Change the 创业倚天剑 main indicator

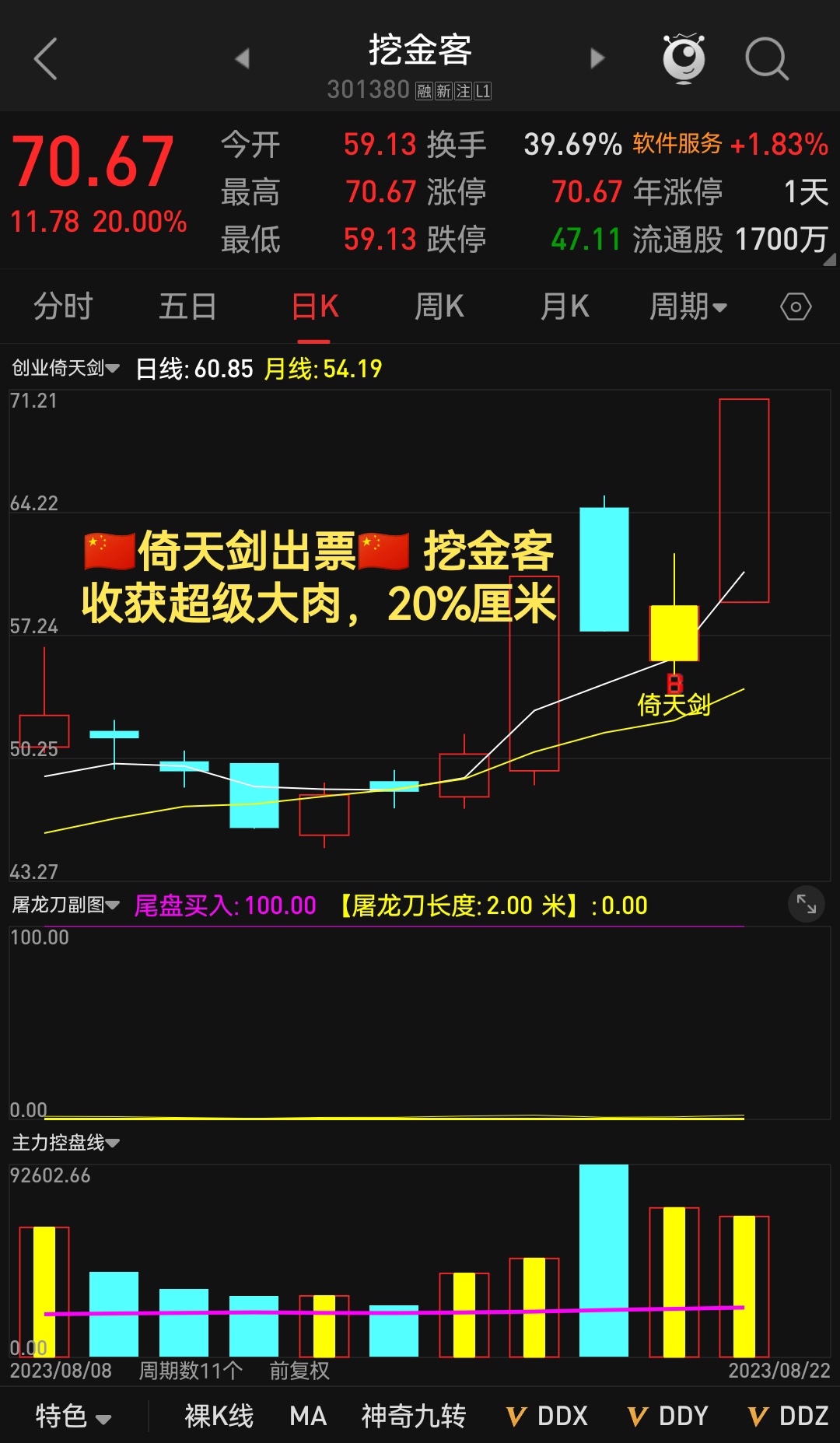[x=65, y=368]
